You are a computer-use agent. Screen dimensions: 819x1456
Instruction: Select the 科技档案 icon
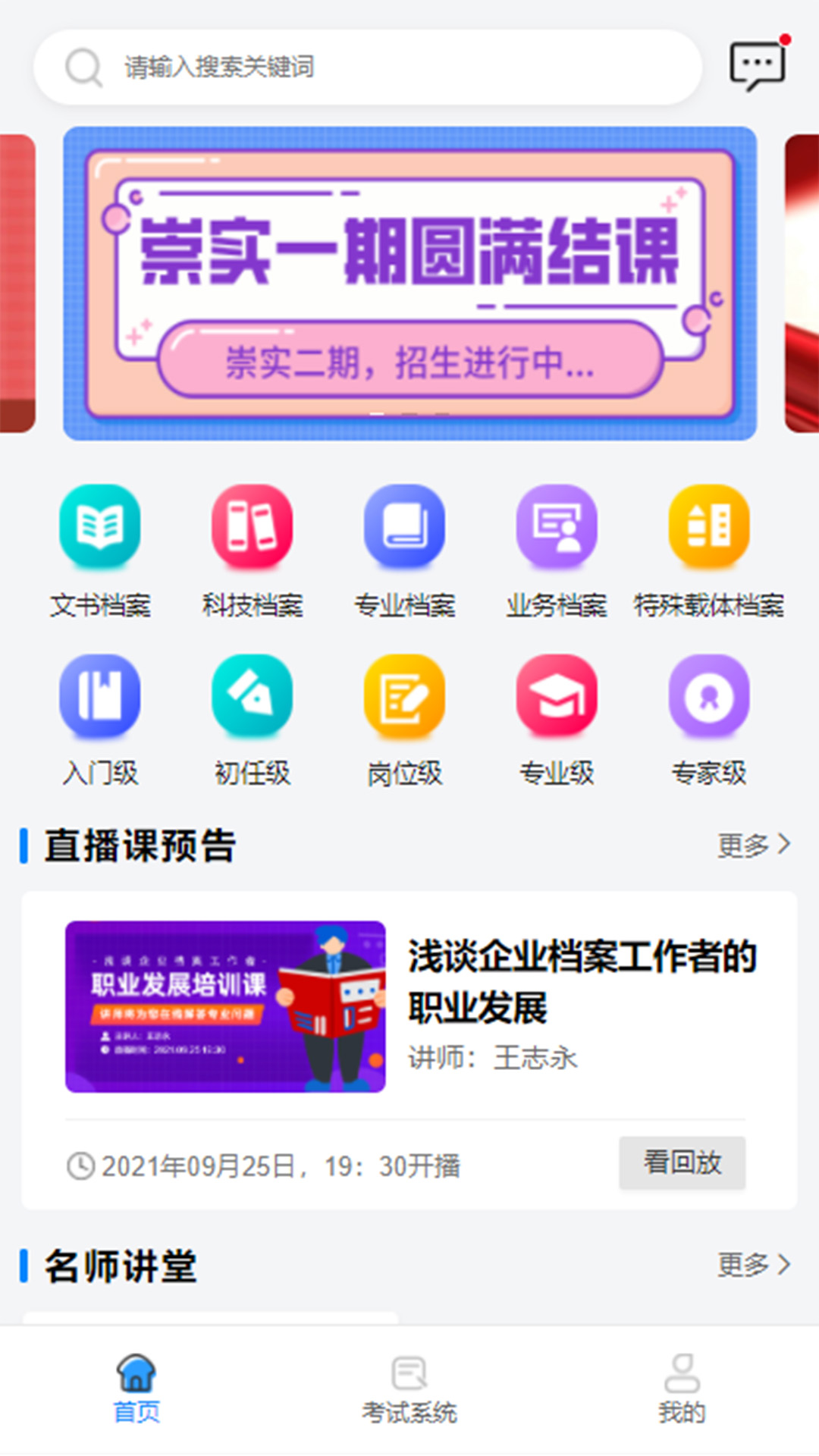pyautogui.click(x=254, y=529)
